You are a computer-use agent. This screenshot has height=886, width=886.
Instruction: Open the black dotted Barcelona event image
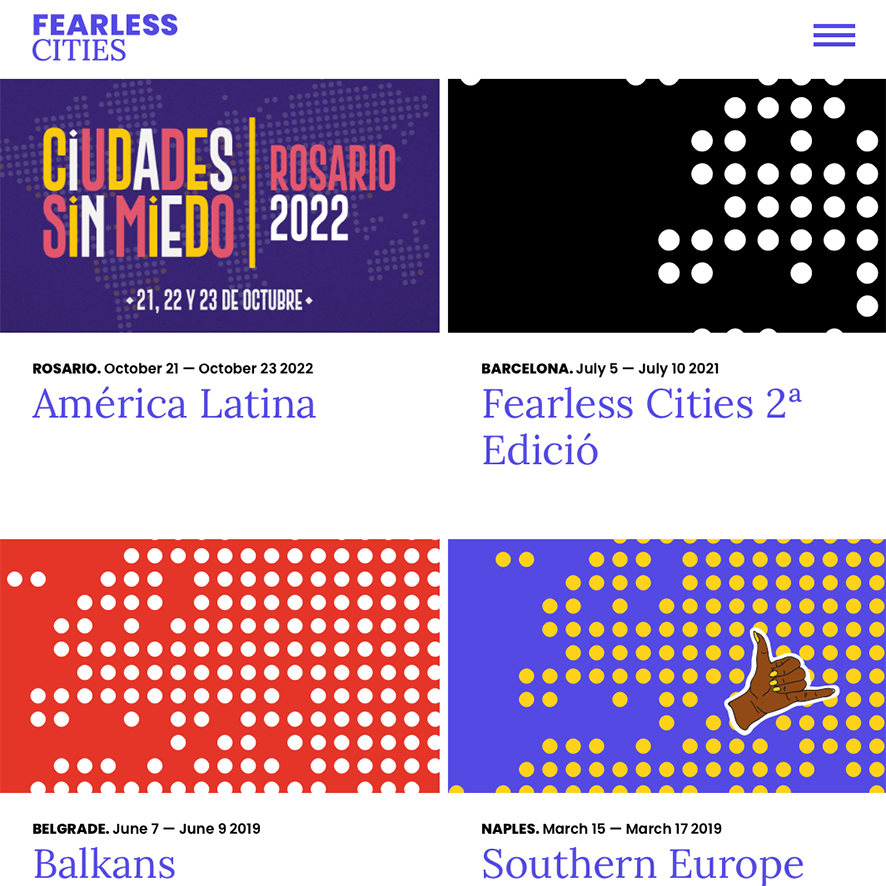pyautogui.click(x=666, y=206)
